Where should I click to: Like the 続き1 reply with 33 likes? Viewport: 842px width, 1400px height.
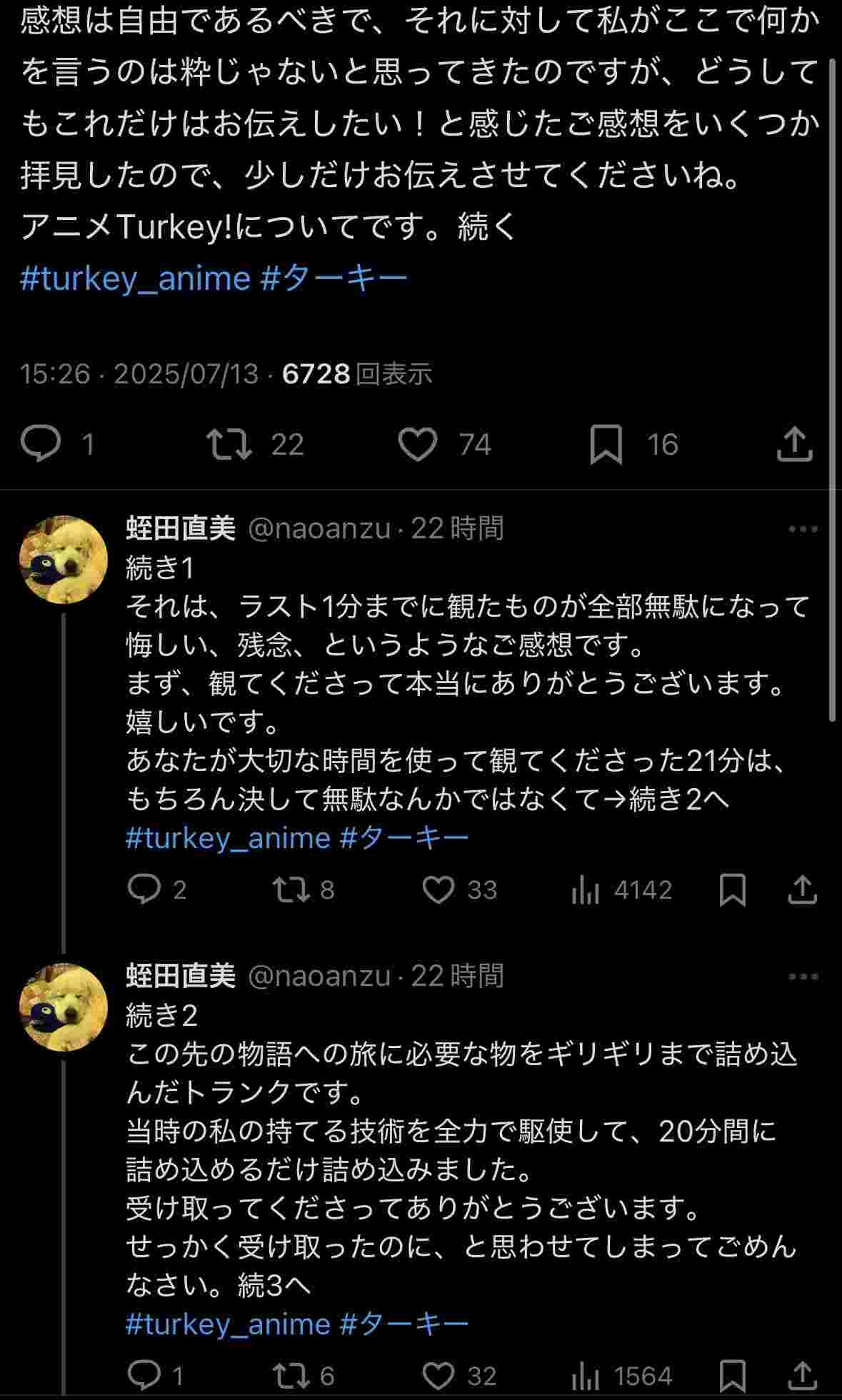coord(438,890)
